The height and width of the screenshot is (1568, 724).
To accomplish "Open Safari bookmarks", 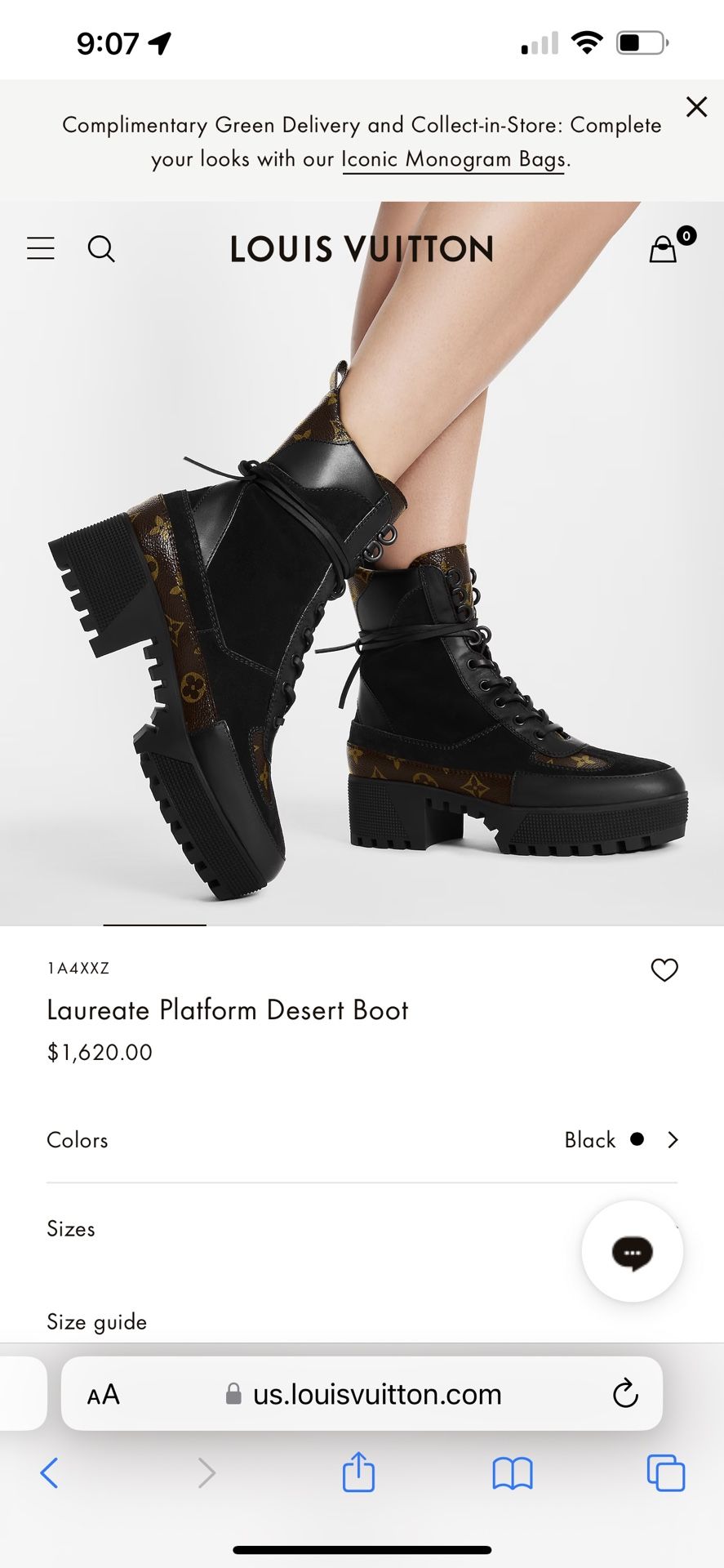I will [x=513, y=1474].
